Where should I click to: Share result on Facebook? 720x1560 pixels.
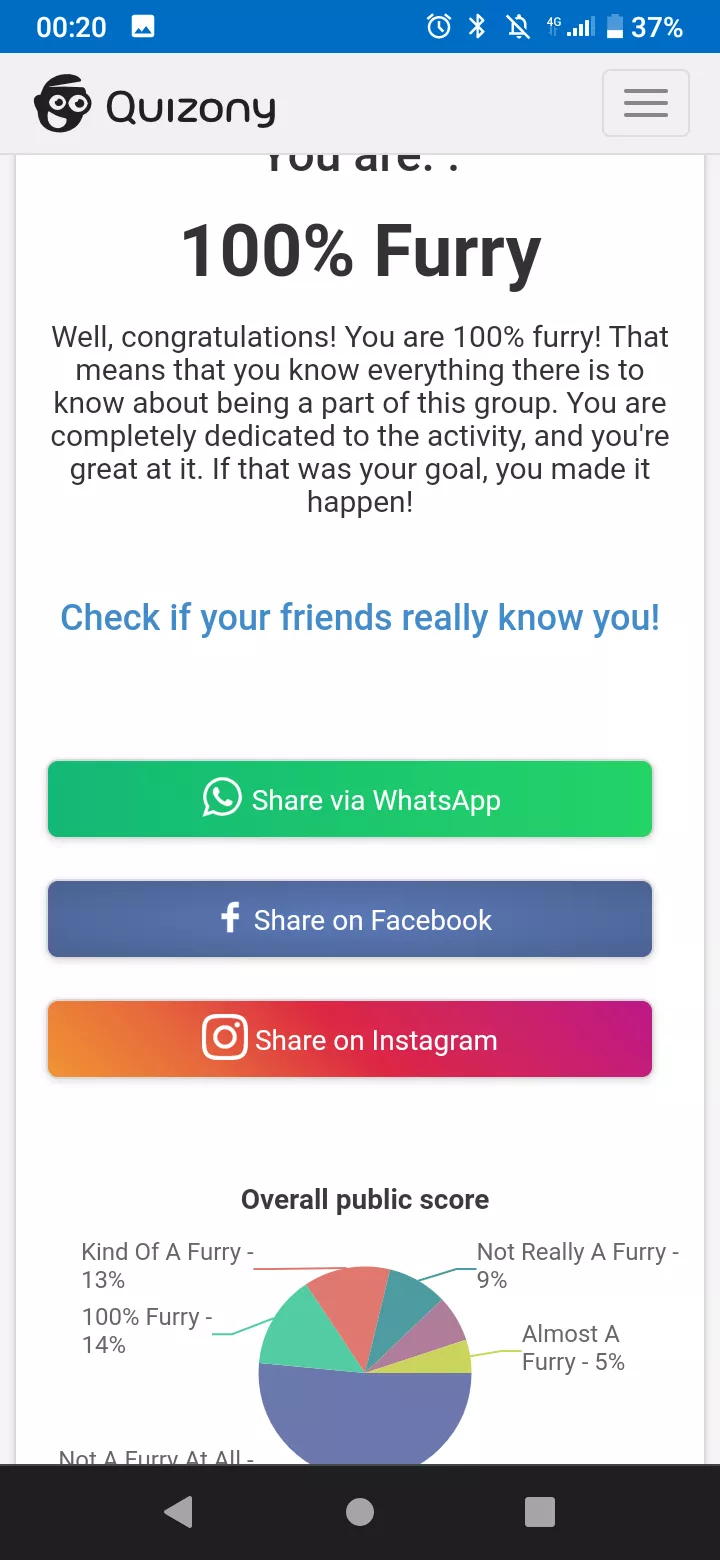(x=350, y=919)
